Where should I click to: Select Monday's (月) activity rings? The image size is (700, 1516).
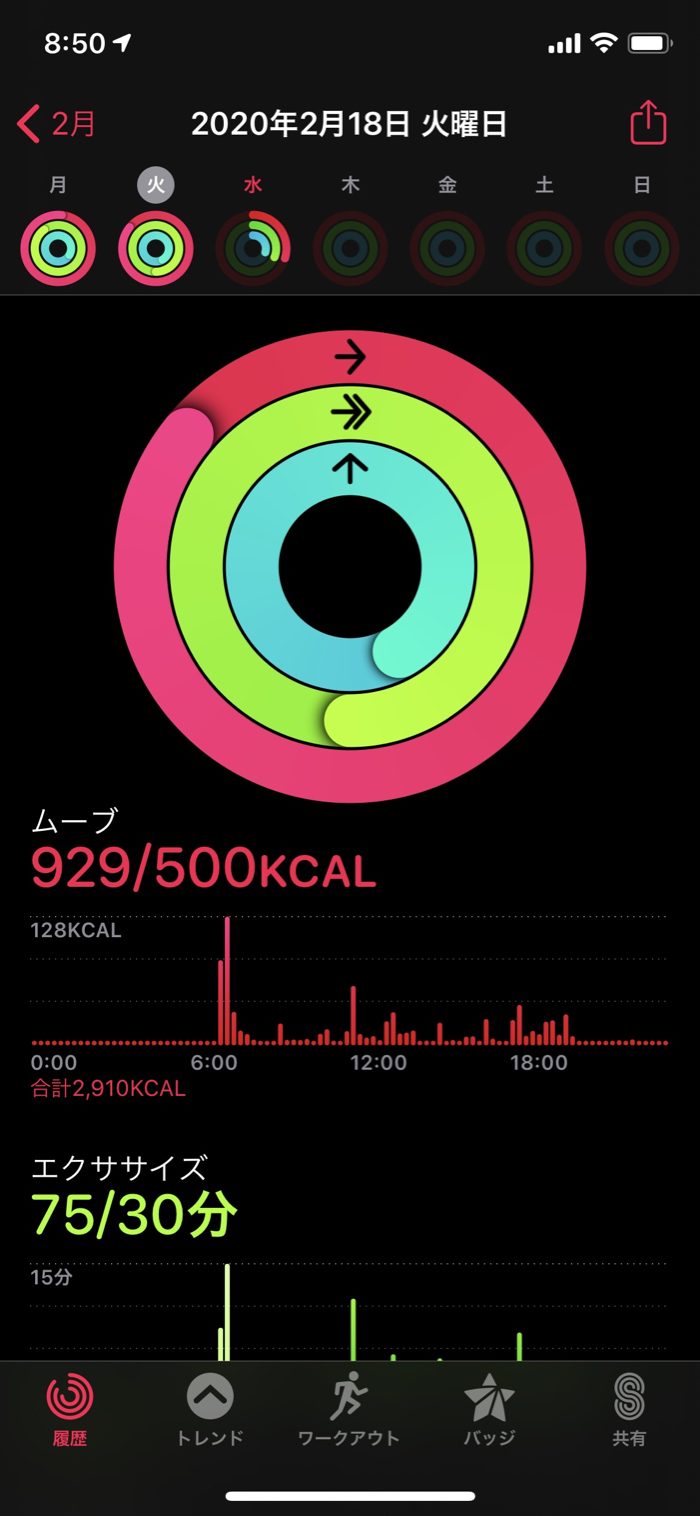tap(58, 248)
